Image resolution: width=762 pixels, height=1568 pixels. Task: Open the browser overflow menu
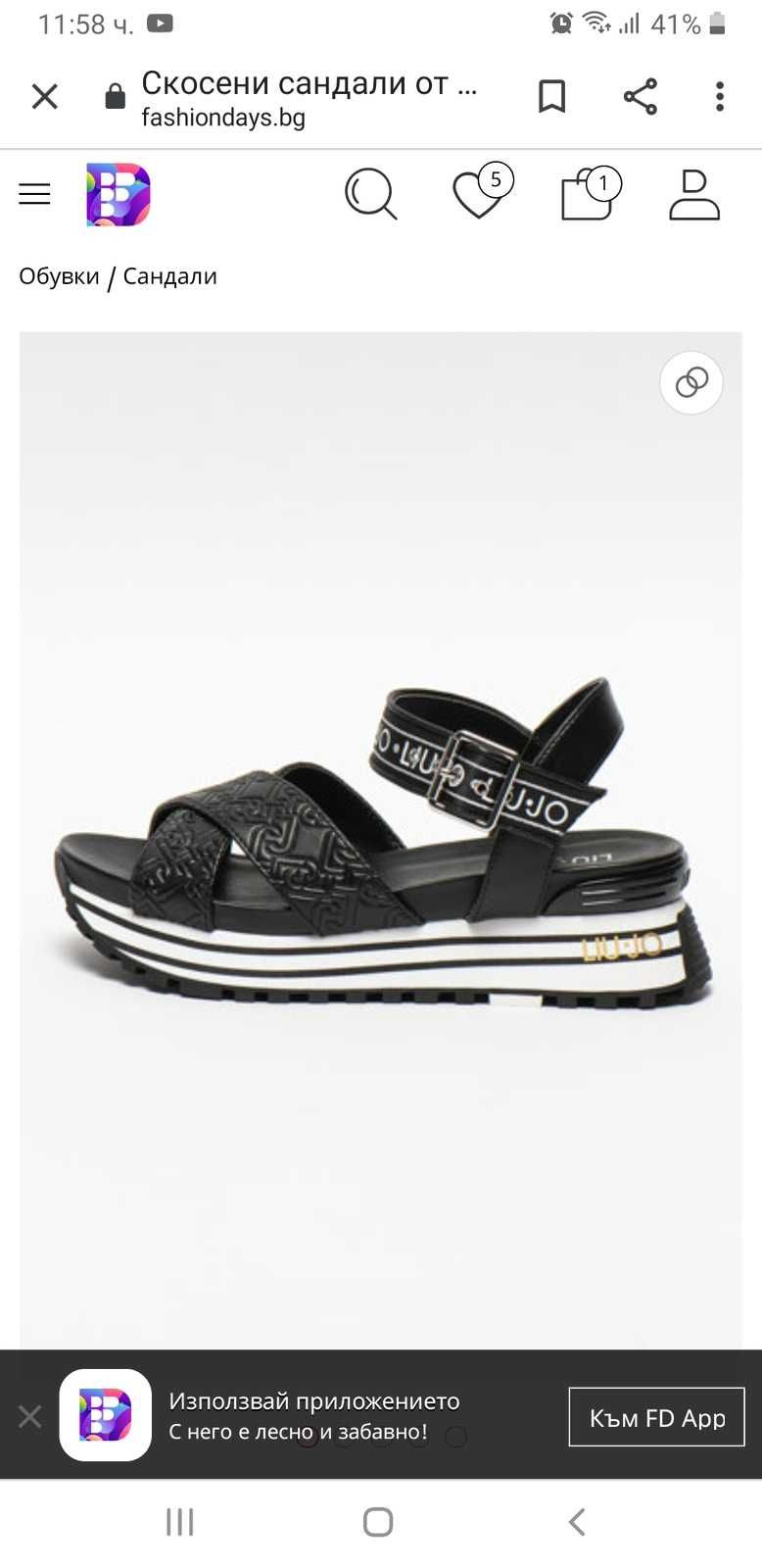click(x=720, y=96)
